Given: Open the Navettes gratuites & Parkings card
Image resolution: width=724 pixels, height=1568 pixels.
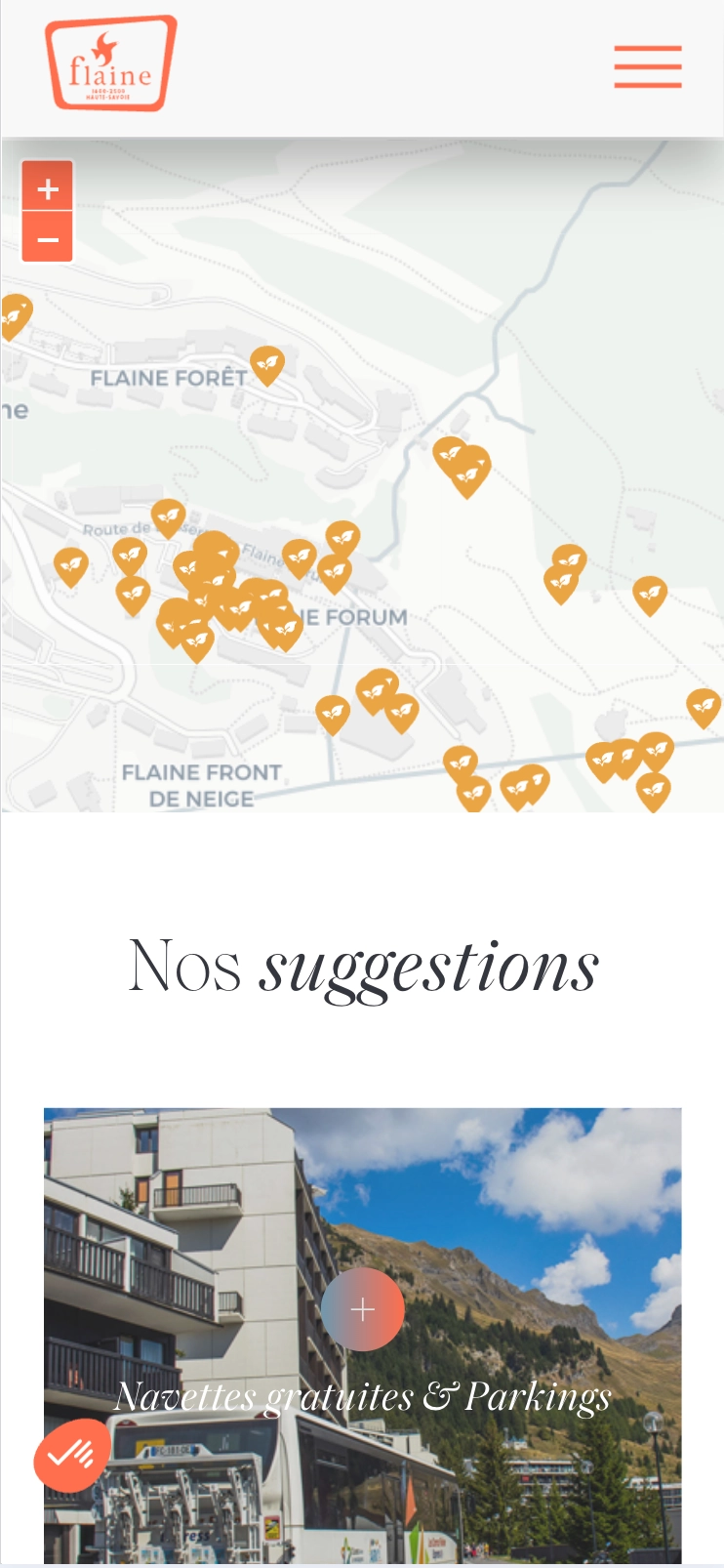Looking at the screenshot, I should click(362, 1309).
